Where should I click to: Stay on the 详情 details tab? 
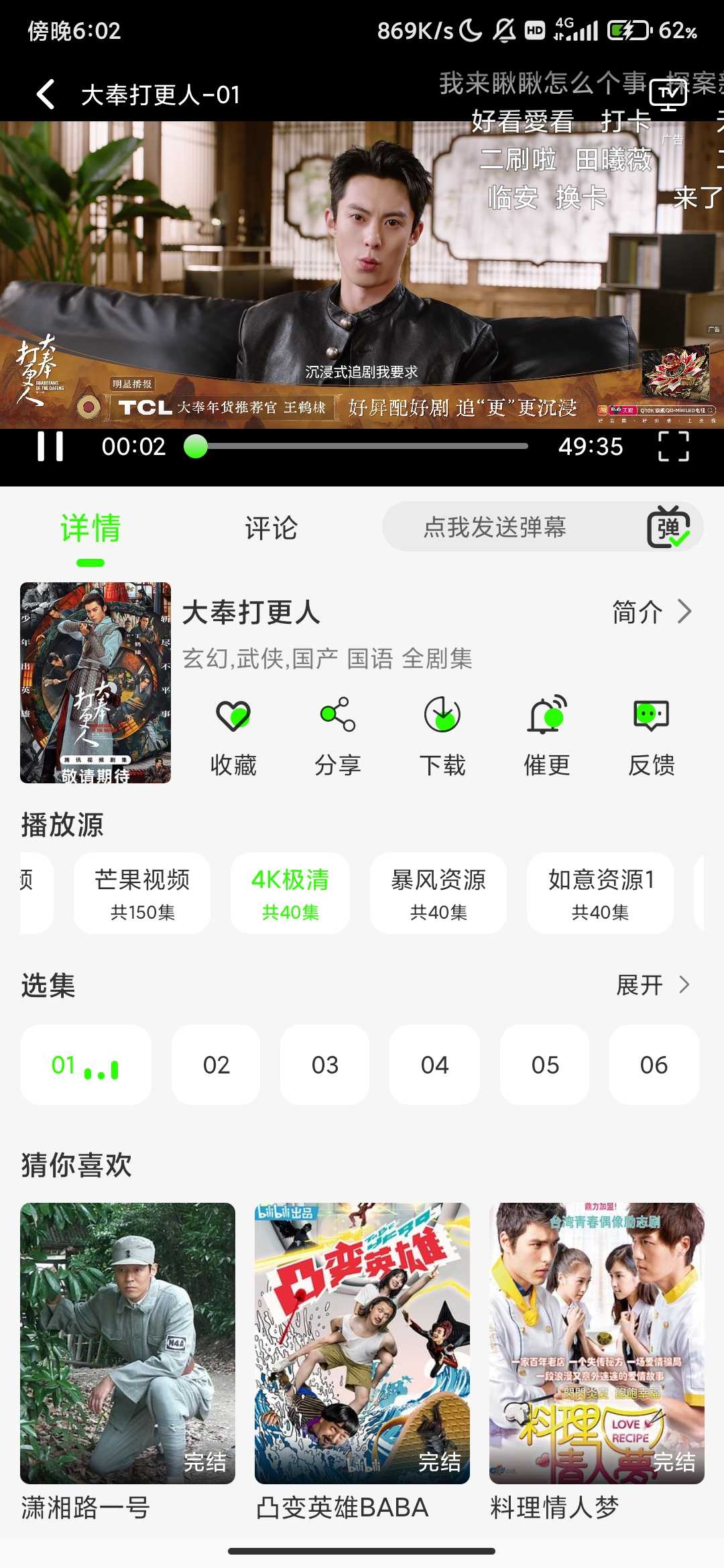[x=90, y=529]
